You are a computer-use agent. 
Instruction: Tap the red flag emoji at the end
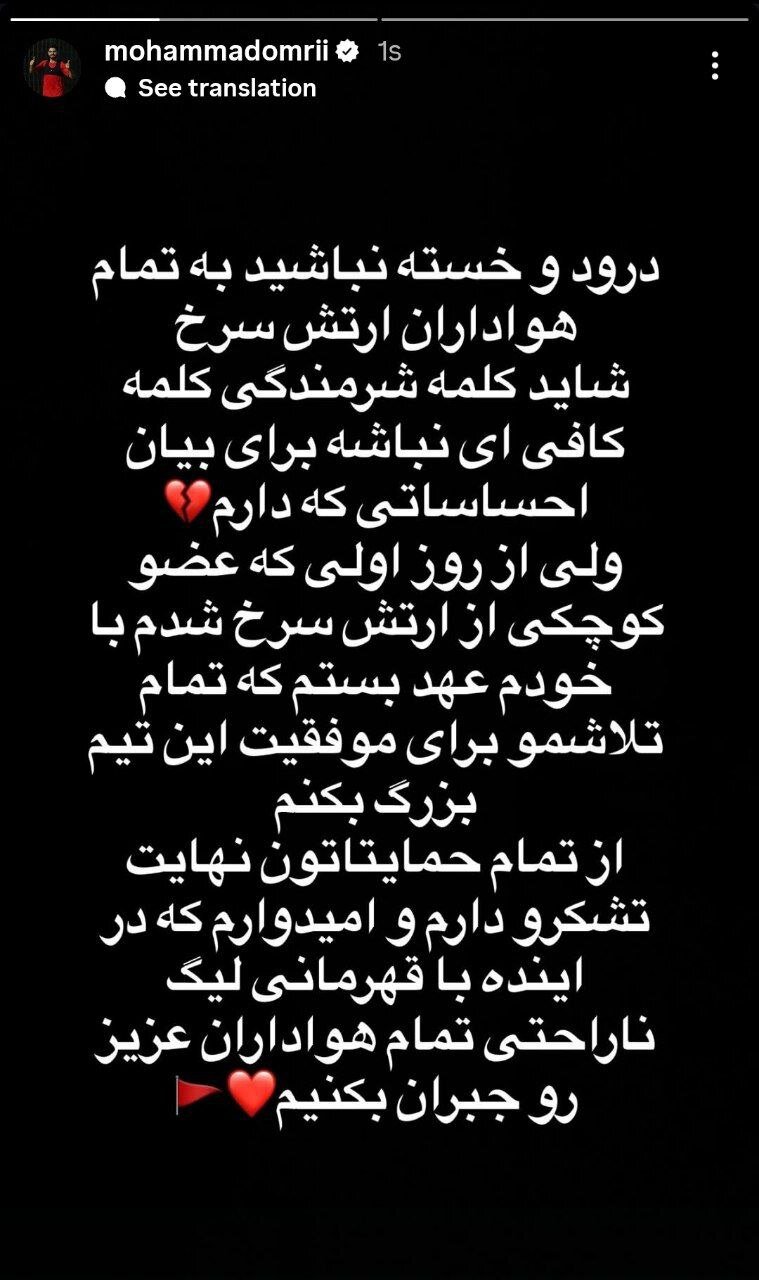tap(196, 1090)
